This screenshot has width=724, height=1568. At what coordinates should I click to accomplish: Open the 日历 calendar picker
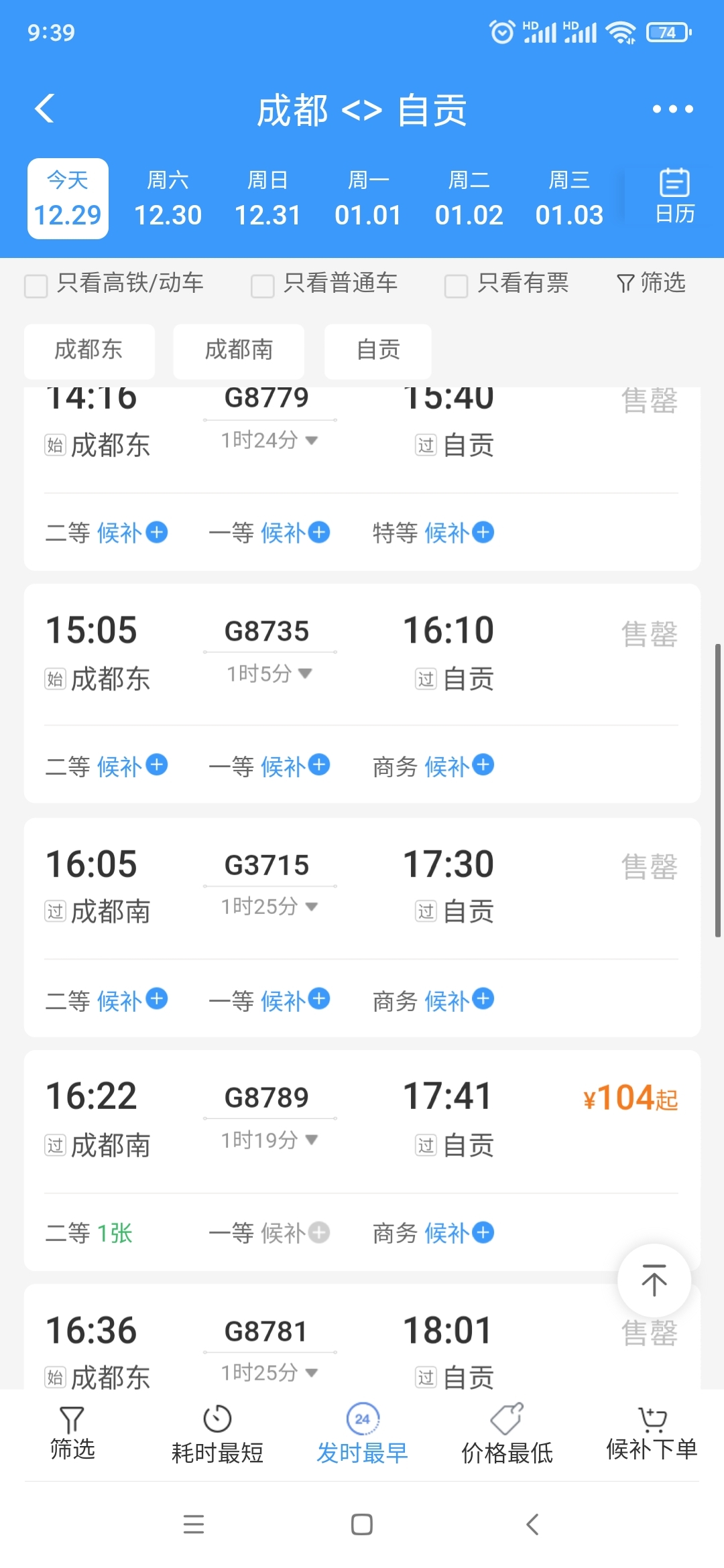click(x=674, y=196)
